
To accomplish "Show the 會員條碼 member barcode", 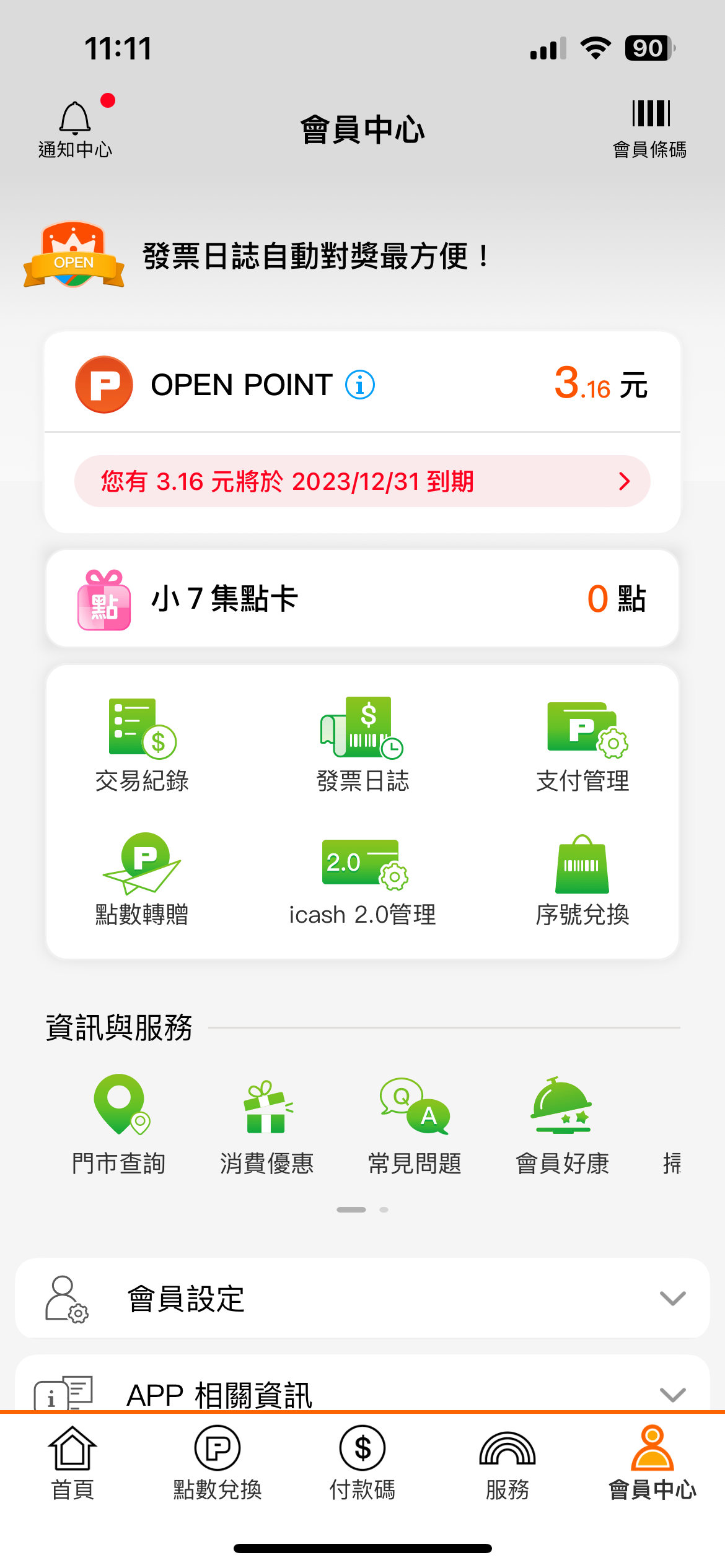I will coord(650,129).
